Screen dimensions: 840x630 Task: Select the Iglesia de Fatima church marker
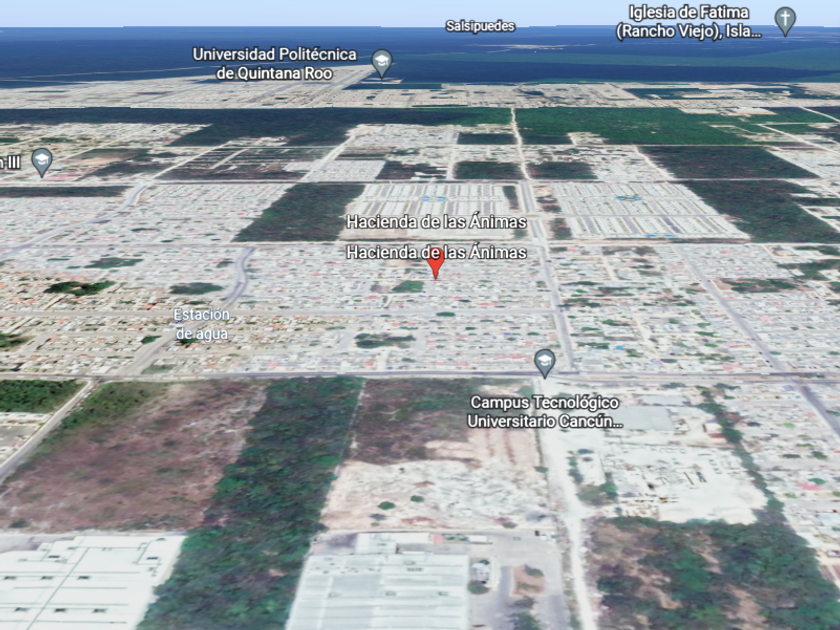point(785,21)
